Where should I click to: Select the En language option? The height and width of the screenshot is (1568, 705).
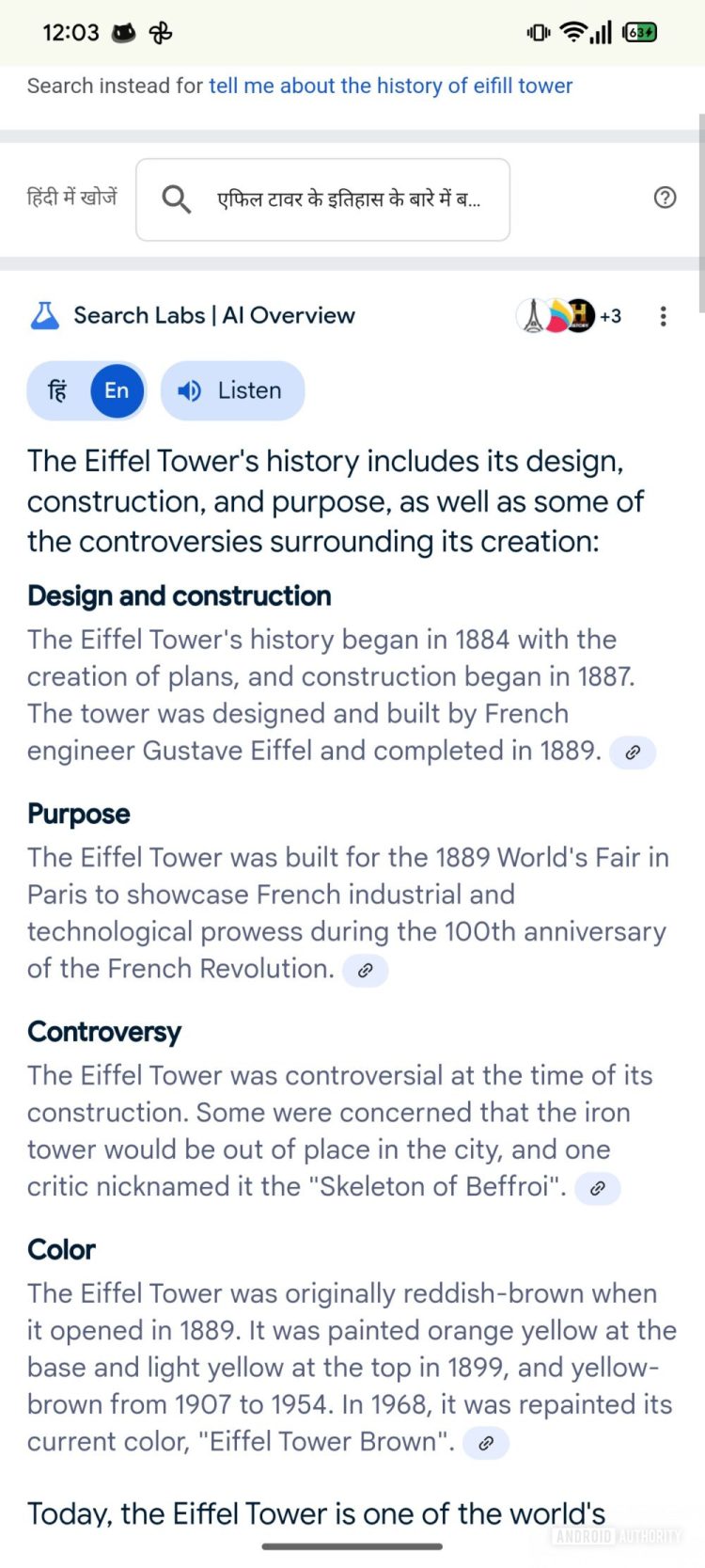point(117,390)
